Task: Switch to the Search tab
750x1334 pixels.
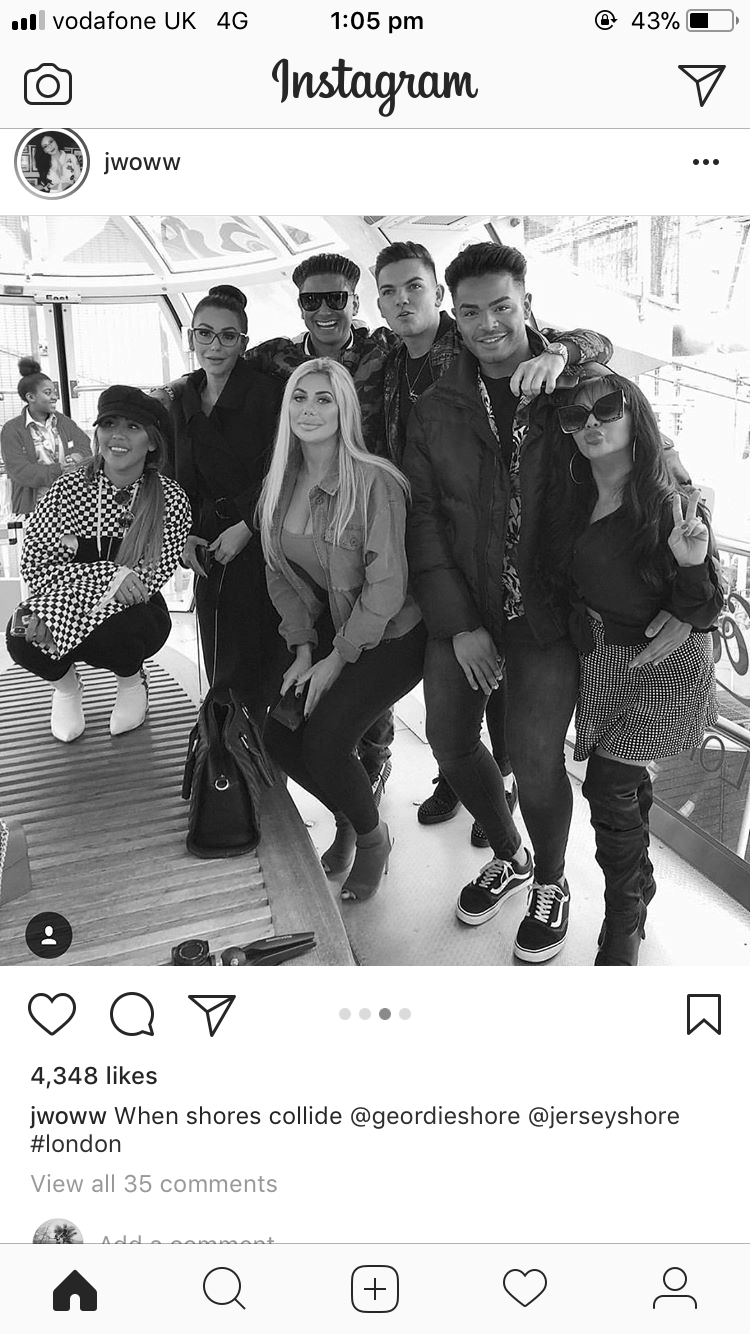Action: 224,1289
